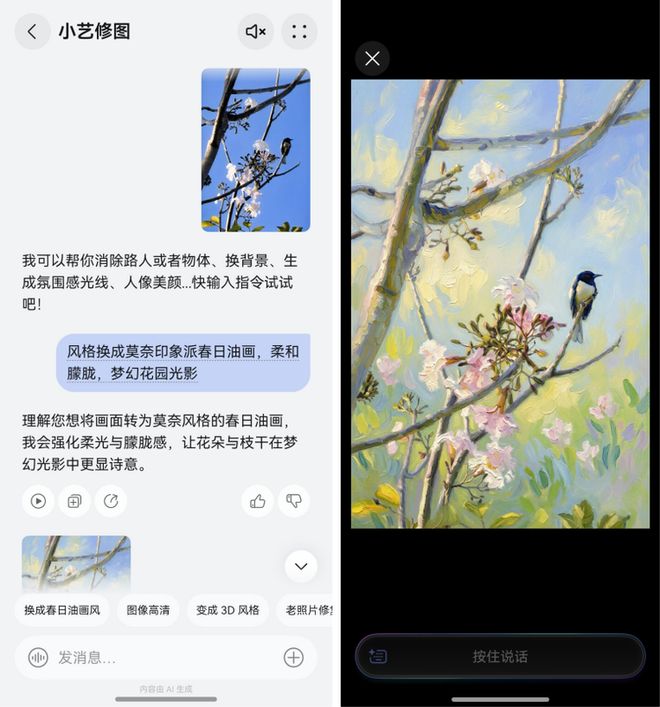Jump to the latest message with the down chevron

(x=301, y=566)
